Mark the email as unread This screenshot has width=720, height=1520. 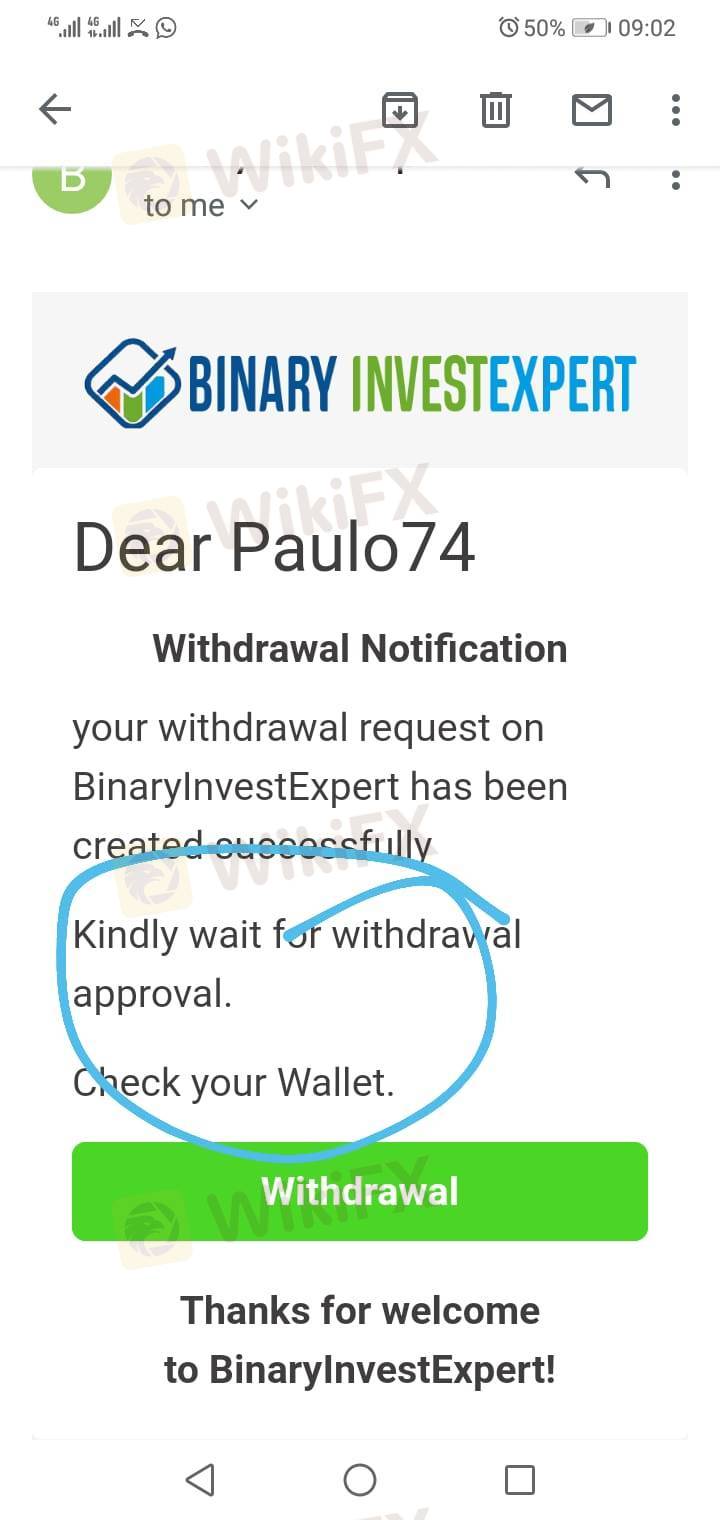[592, 109]
